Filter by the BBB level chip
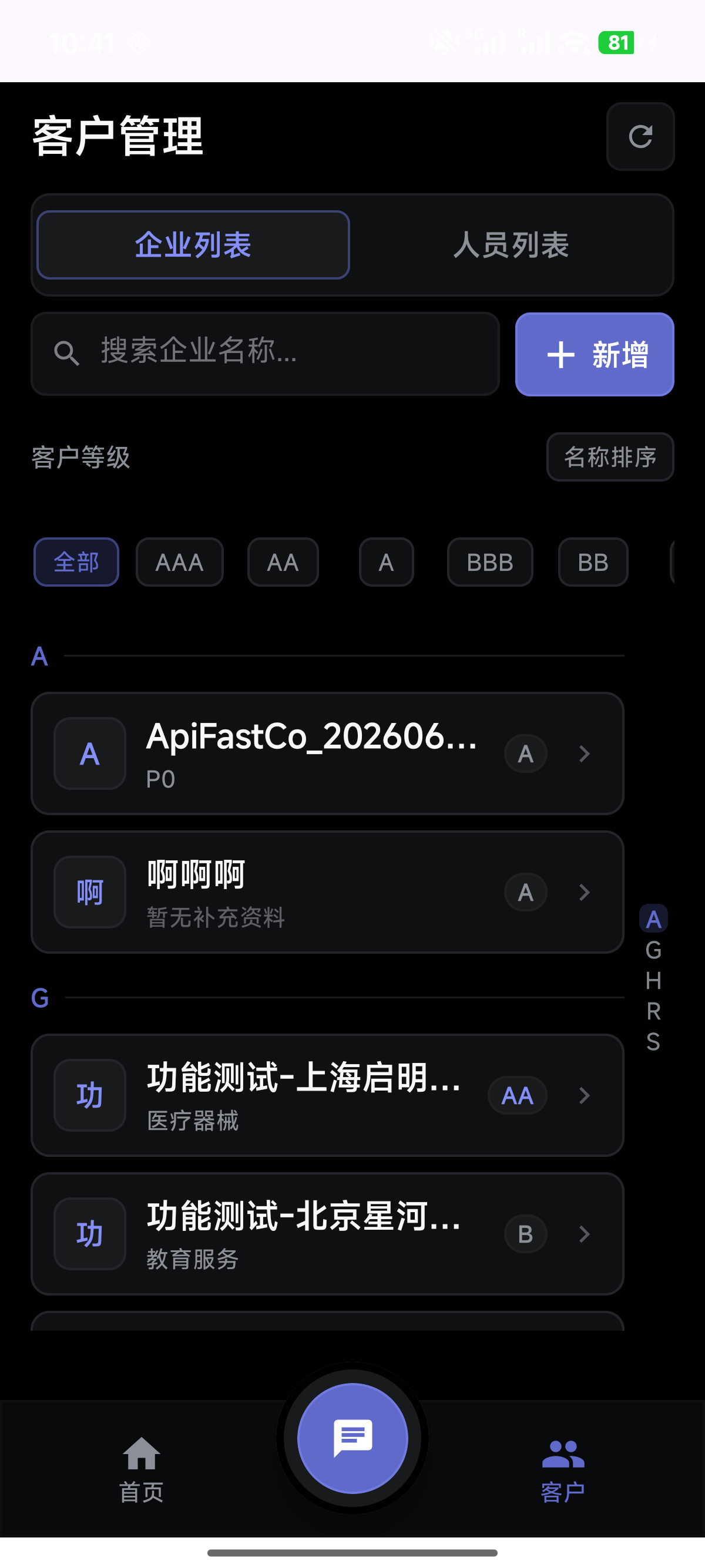Viewport: 705px width, 1568px height. (490, 562)
